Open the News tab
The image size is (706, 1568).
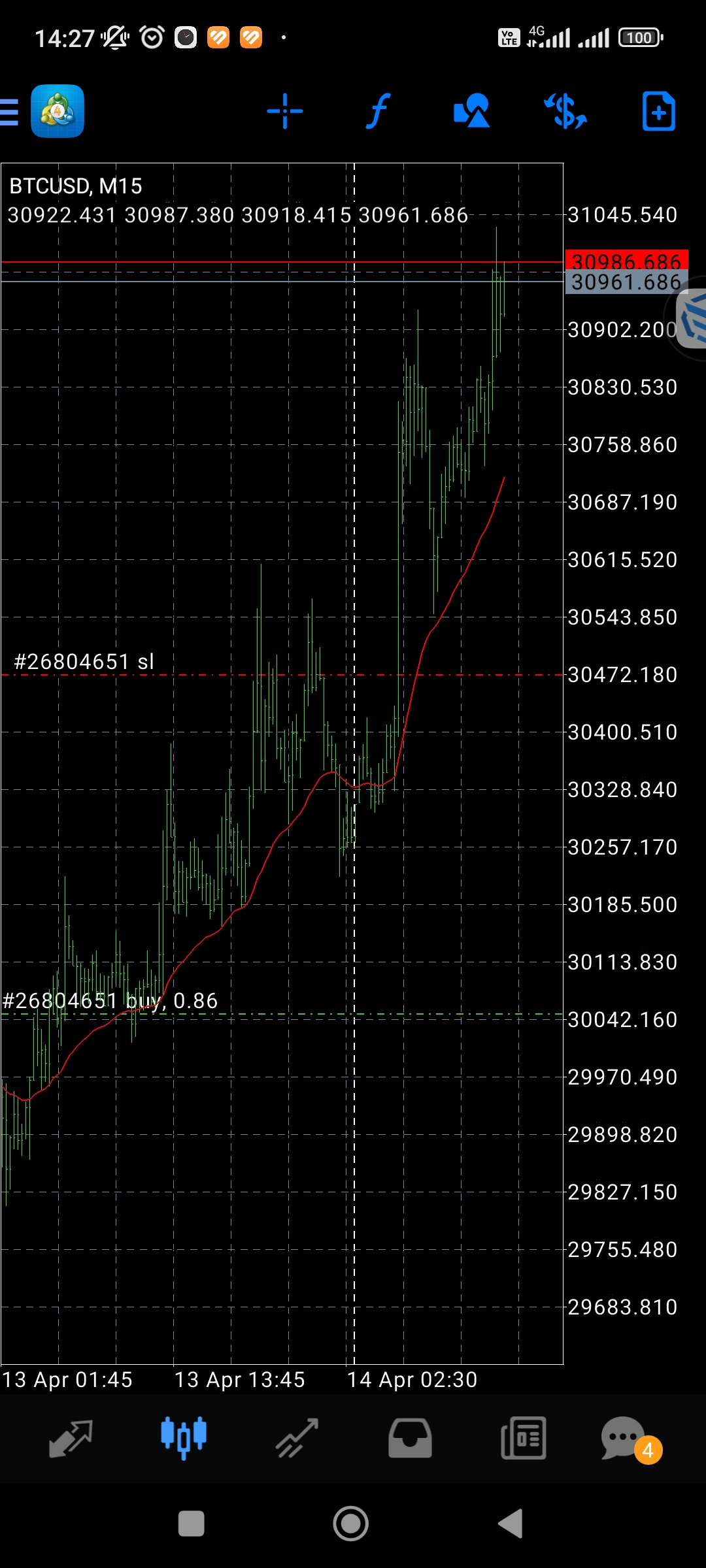[x=523, y=1439]
